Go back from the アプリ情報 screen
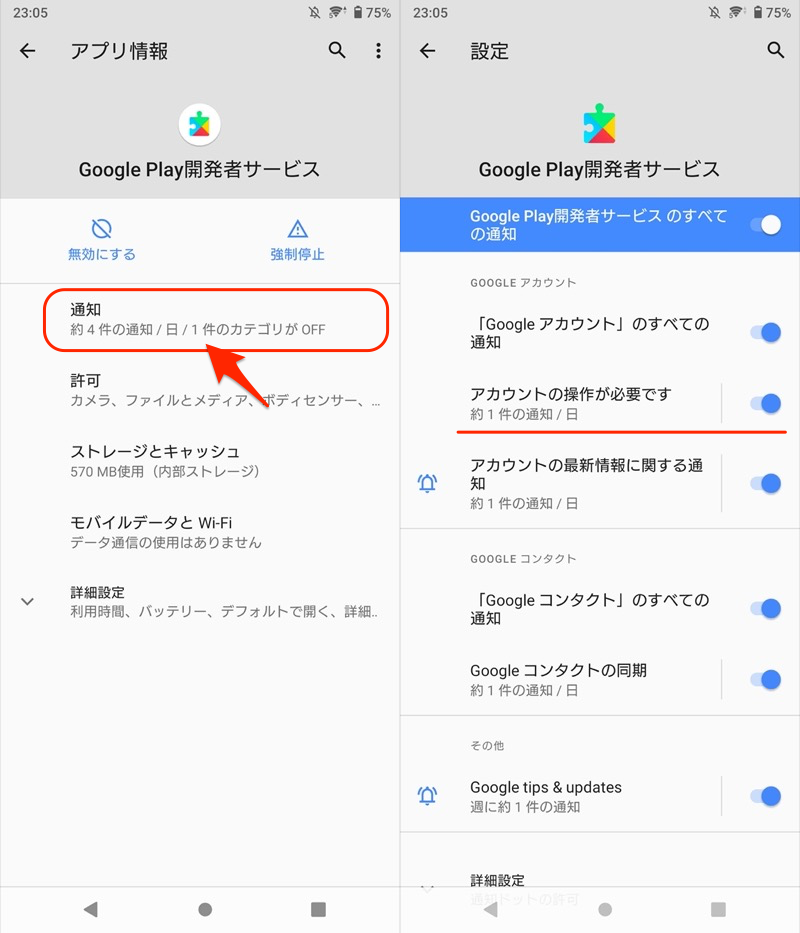 point(28,51)
